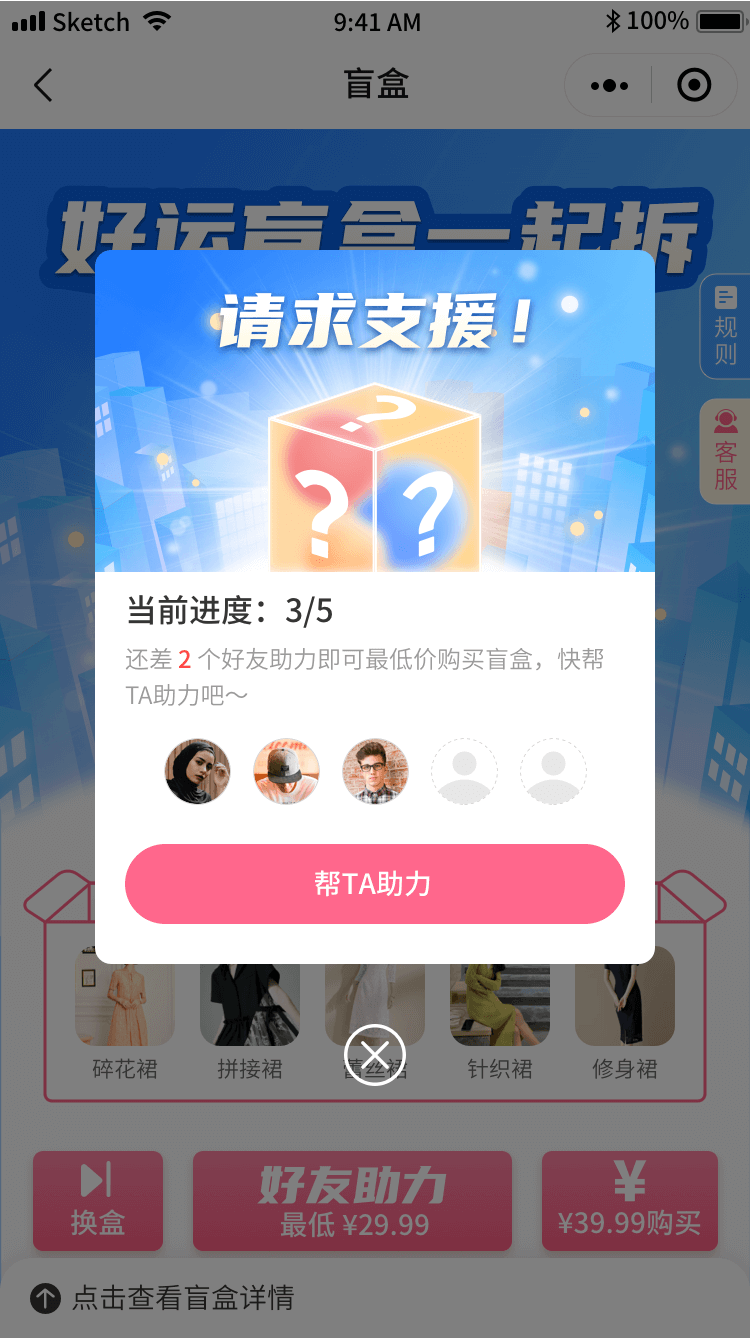Select the 拼接裙 item
The width and height of the screenshot is (750, 1338).
pyautogui.click(x=250, y=1010)
